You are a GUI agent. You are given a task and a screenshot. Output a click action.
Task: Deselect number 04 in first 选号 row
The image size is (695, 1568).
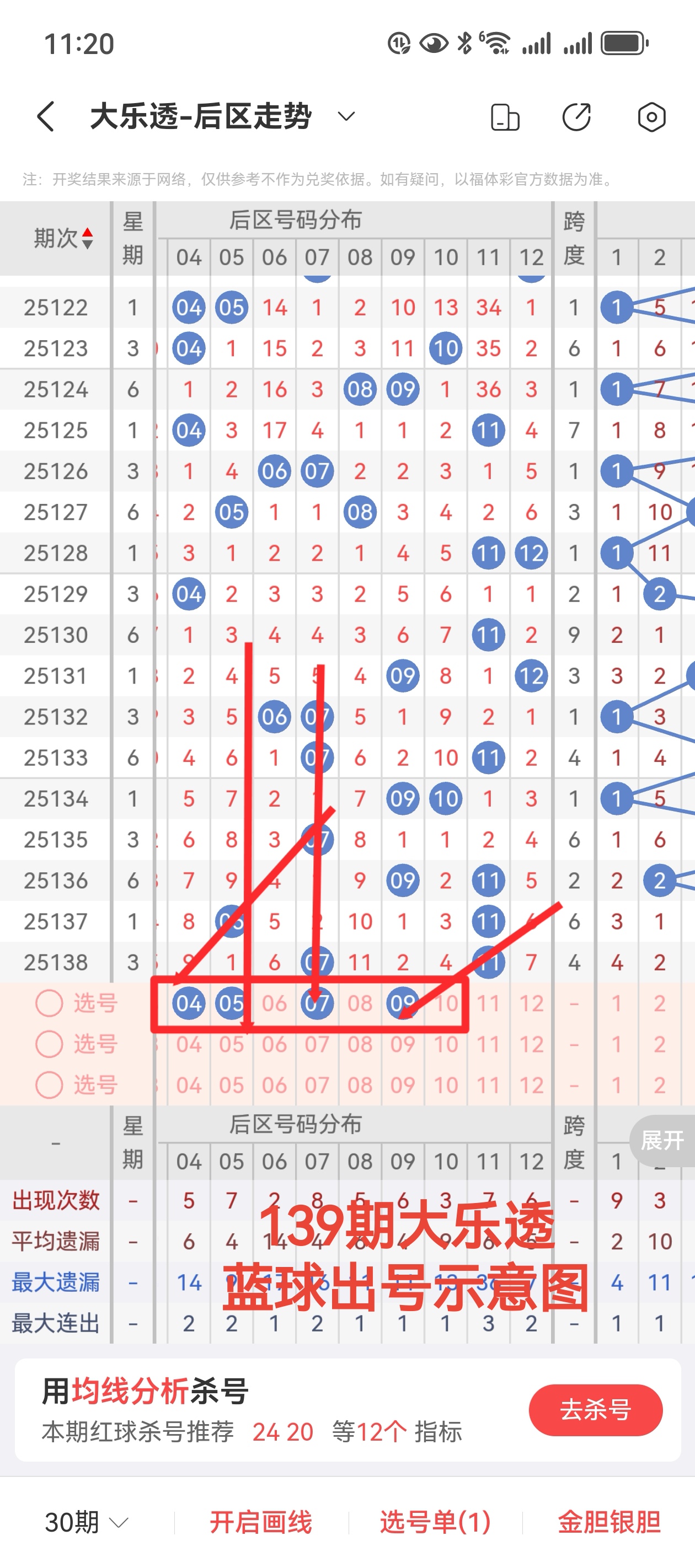pos(189,1003)
